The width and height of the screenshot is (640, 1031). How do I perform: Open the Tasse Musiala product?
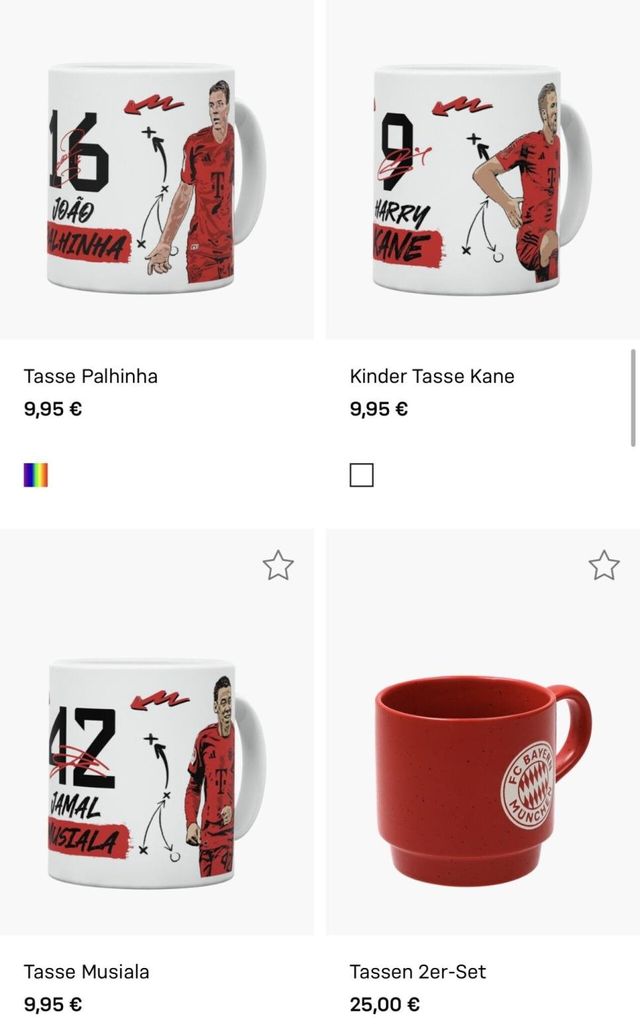(86, 971)
